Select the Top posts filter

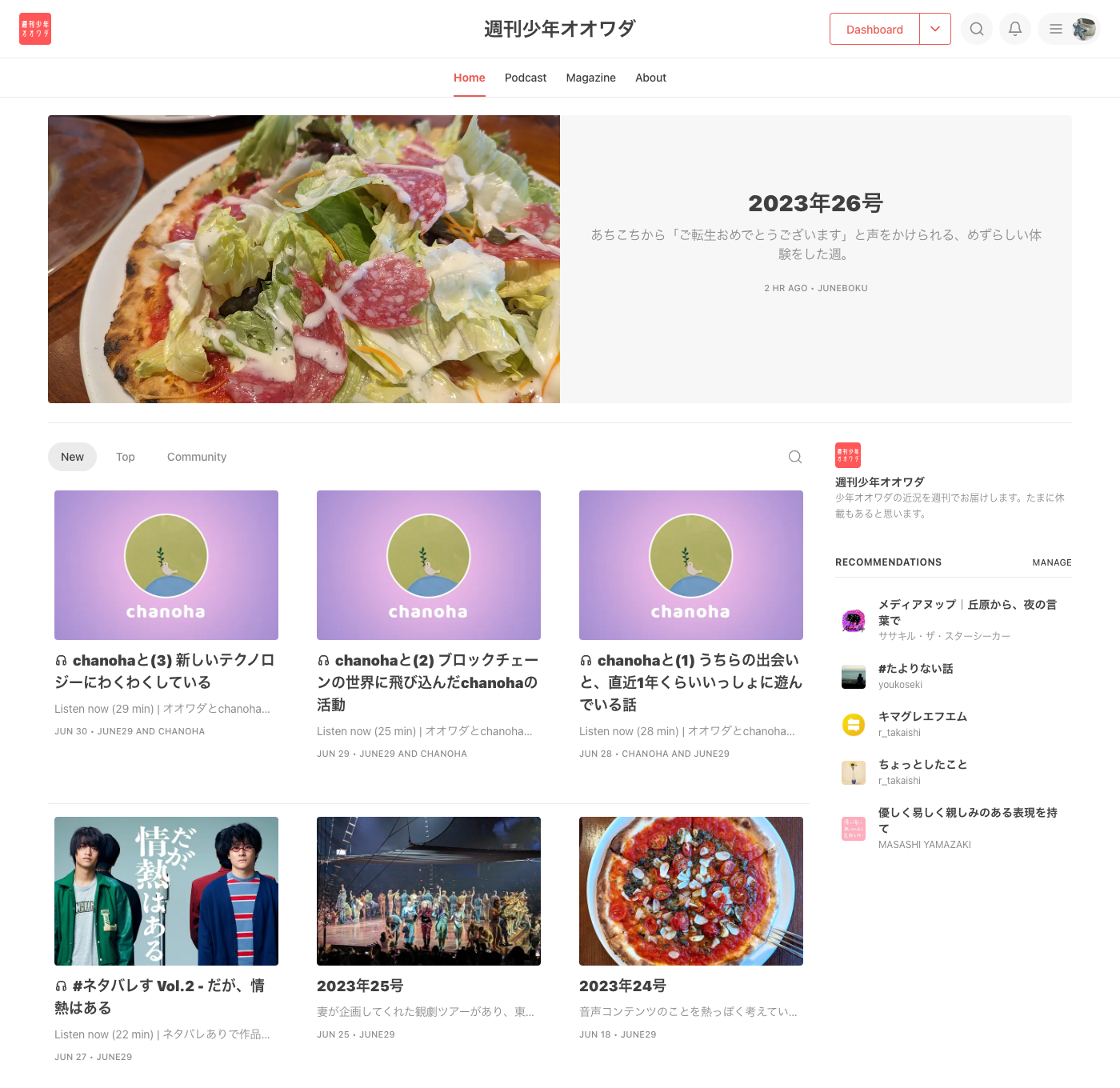pos(126,457)
